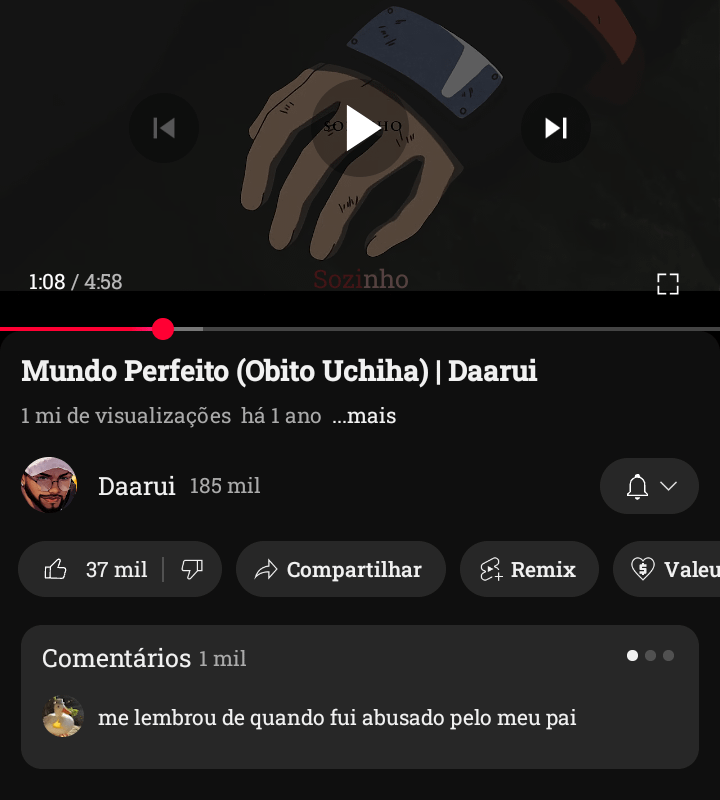The width and height of the screenshot is (720, 800).
Task: Tap the Compartilhar button
Action: 340,570
